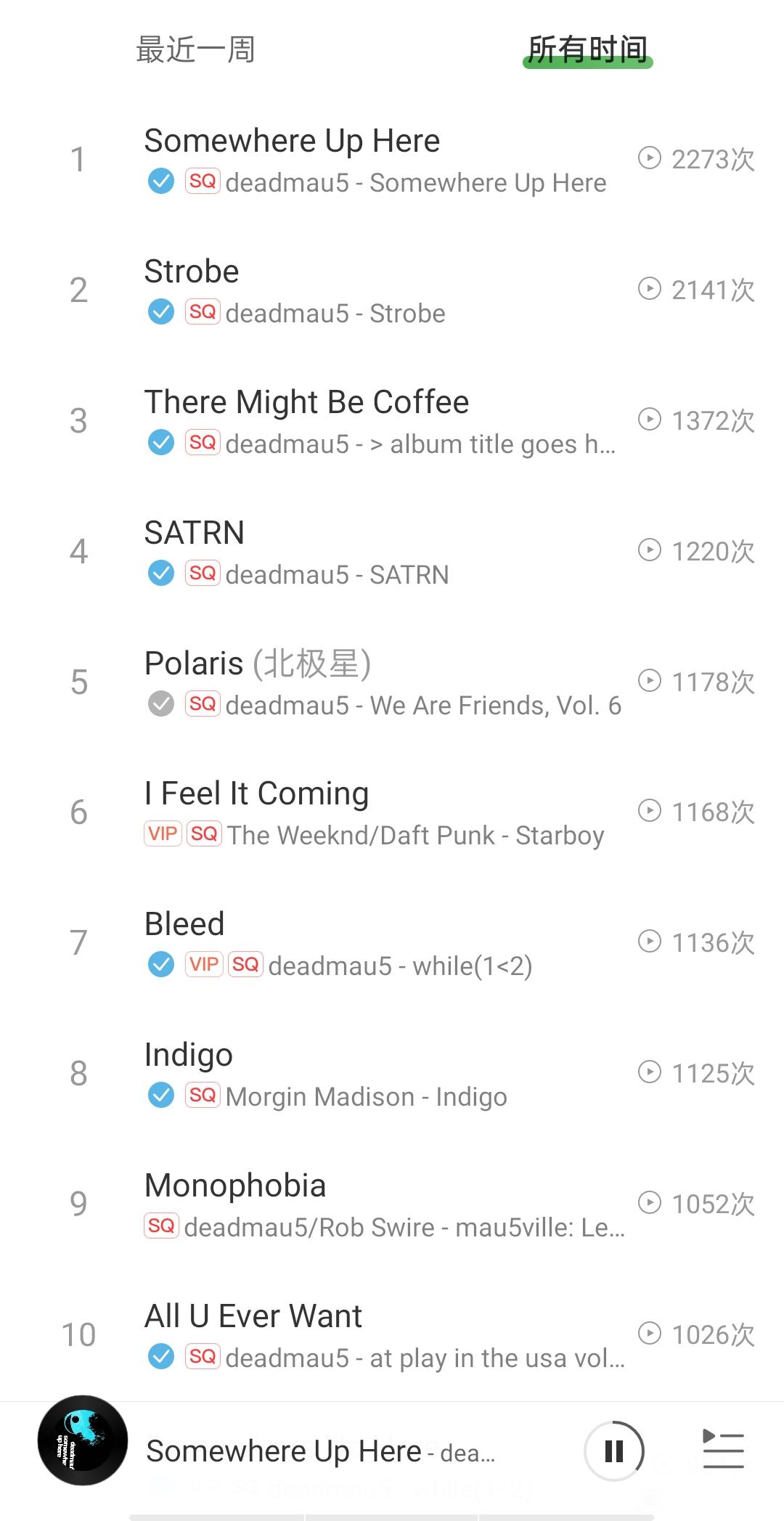The width and height of the screenshot is (784, 1521).
Task: Play Somewhere Up Here at rank 1
Action: point(392,160)
